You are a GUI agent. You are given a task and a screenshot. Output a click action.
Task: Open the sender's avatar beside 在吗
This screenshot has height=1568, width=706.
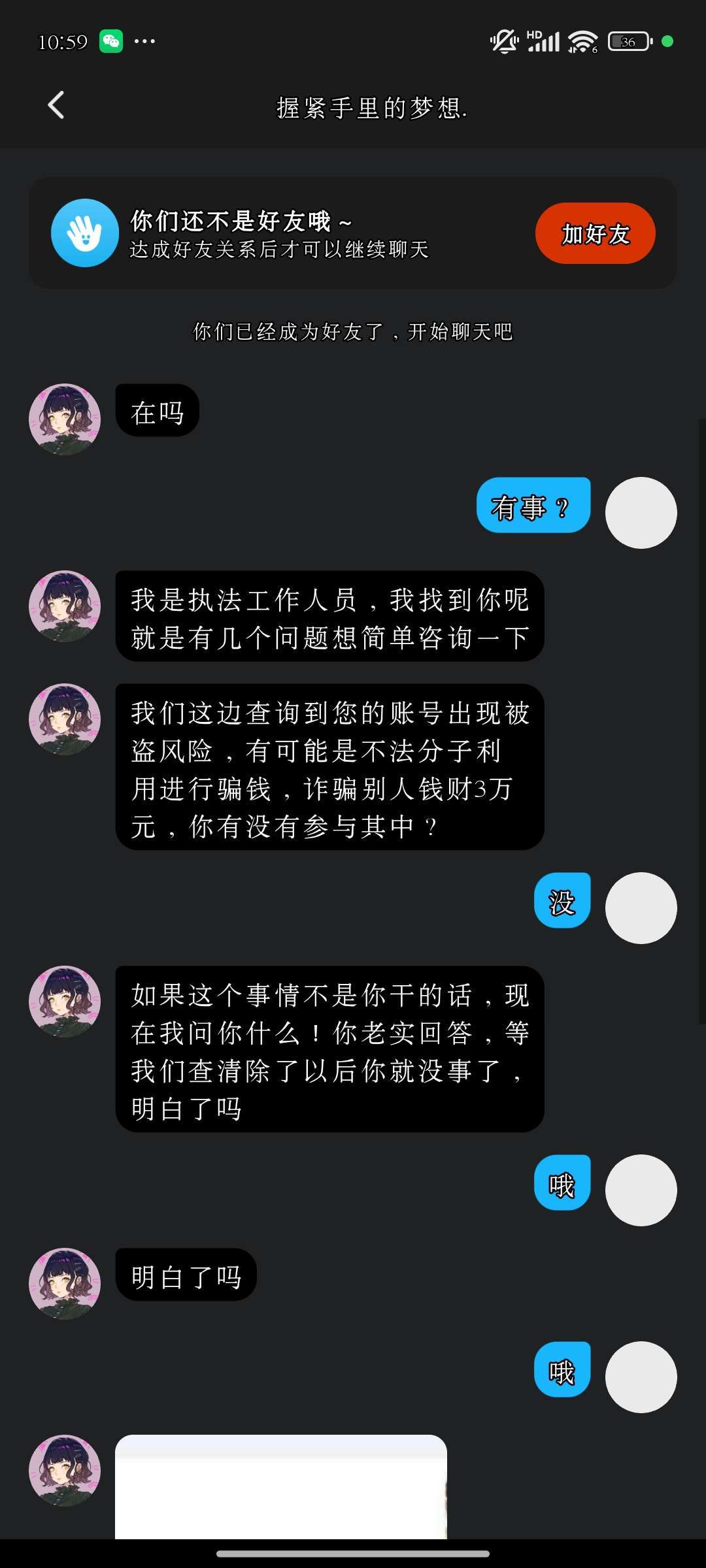pyautogui.click(x=65, y=419)
